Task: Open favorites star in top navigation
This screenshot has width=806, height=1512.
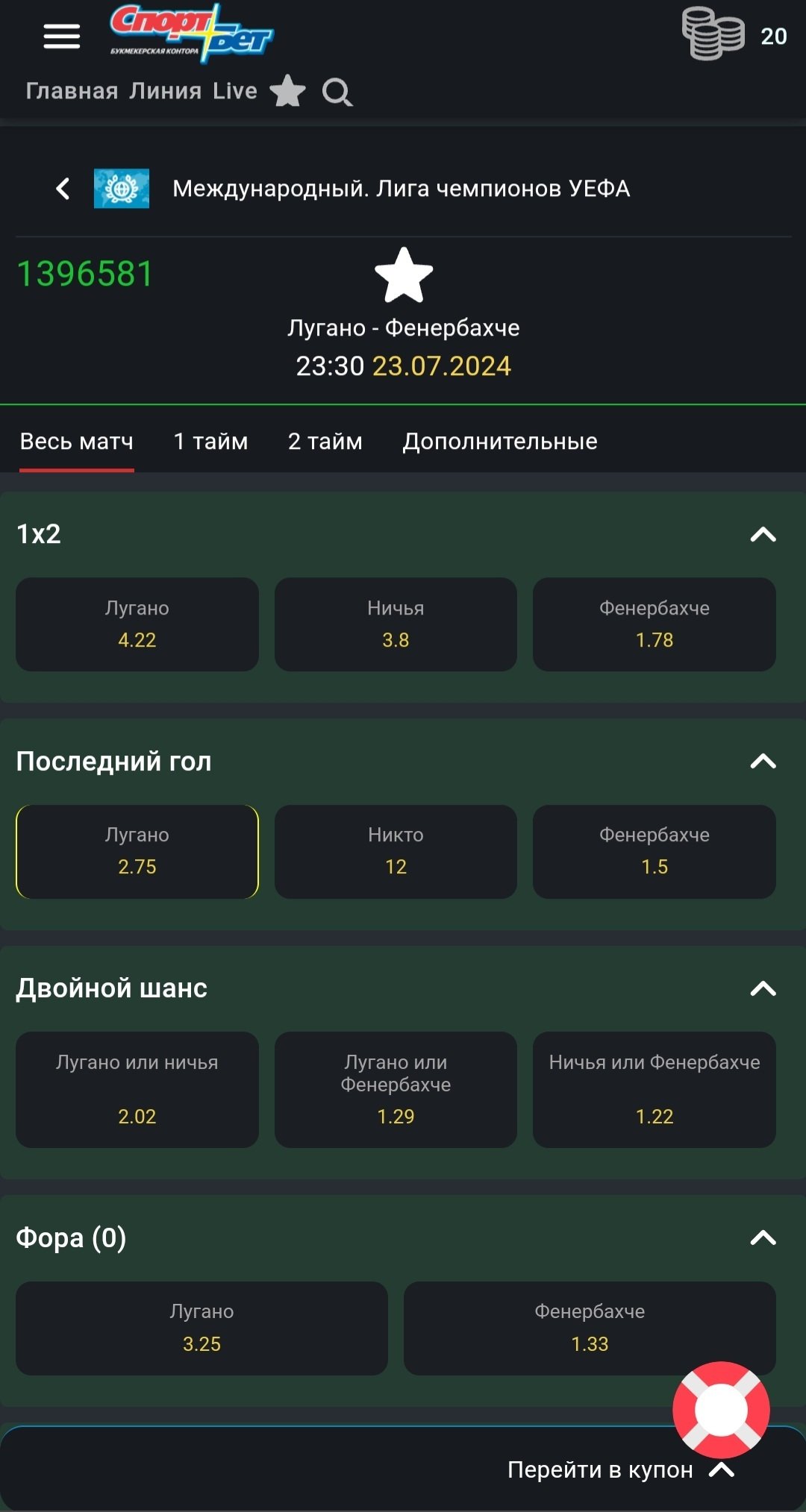Action: (287, 91)
